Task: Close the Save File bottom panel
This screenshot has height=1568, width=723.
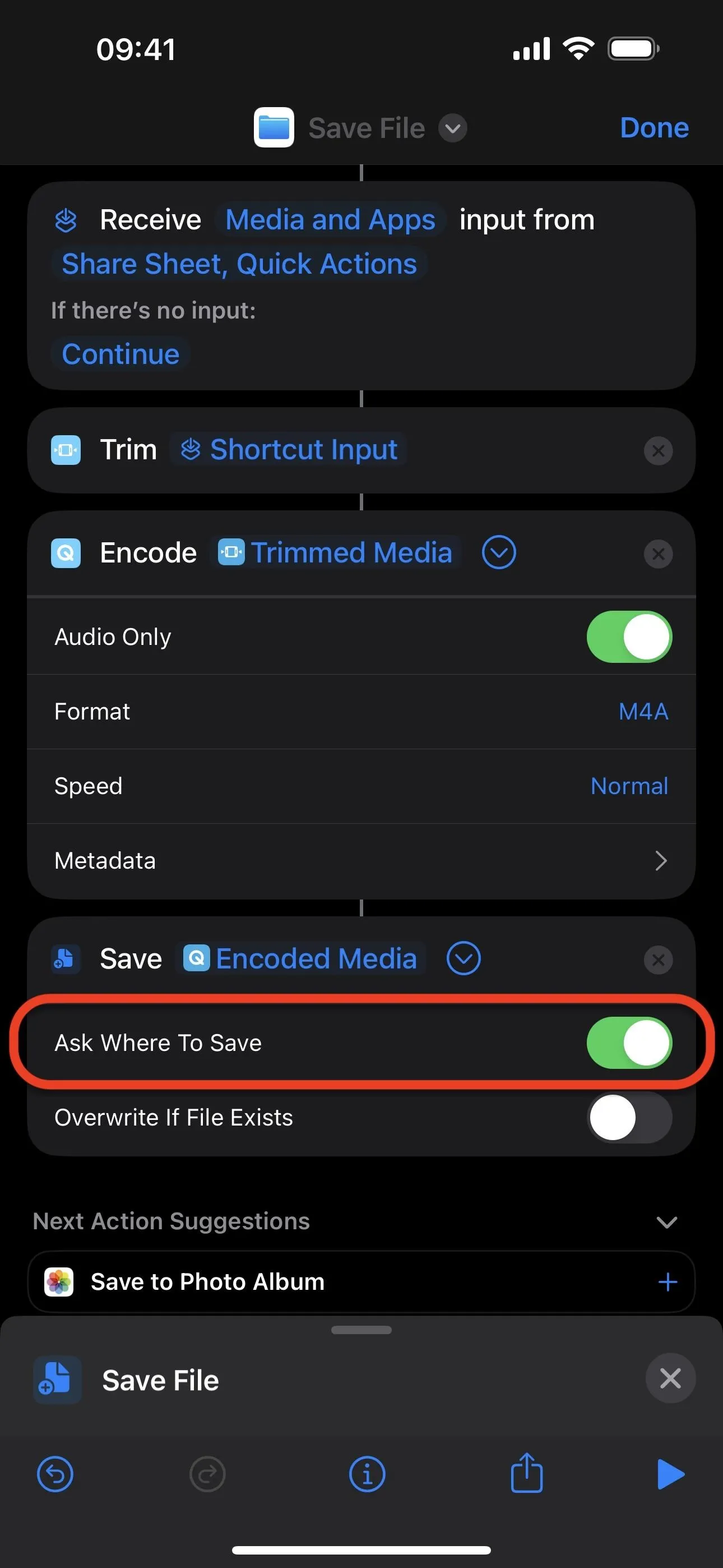Action: coord(670,1378)
